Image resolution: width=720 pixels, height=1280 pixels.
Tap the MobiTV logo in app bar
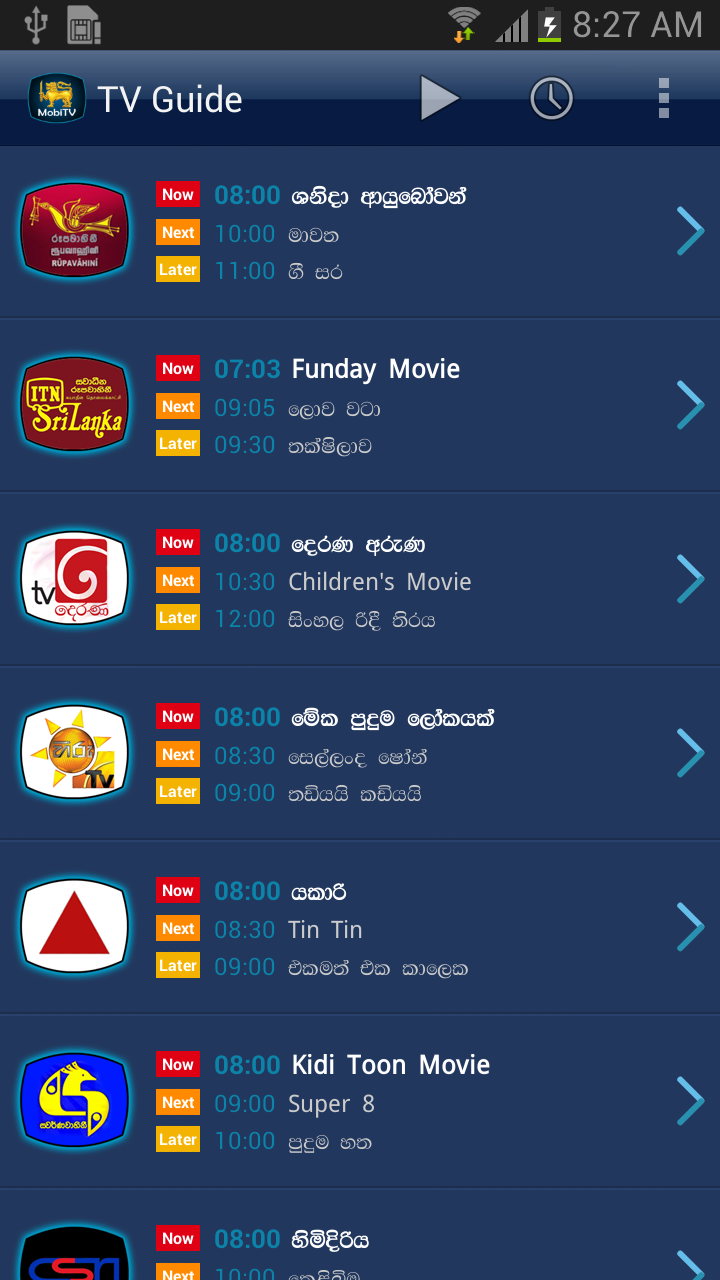click(x=56, y=99)
